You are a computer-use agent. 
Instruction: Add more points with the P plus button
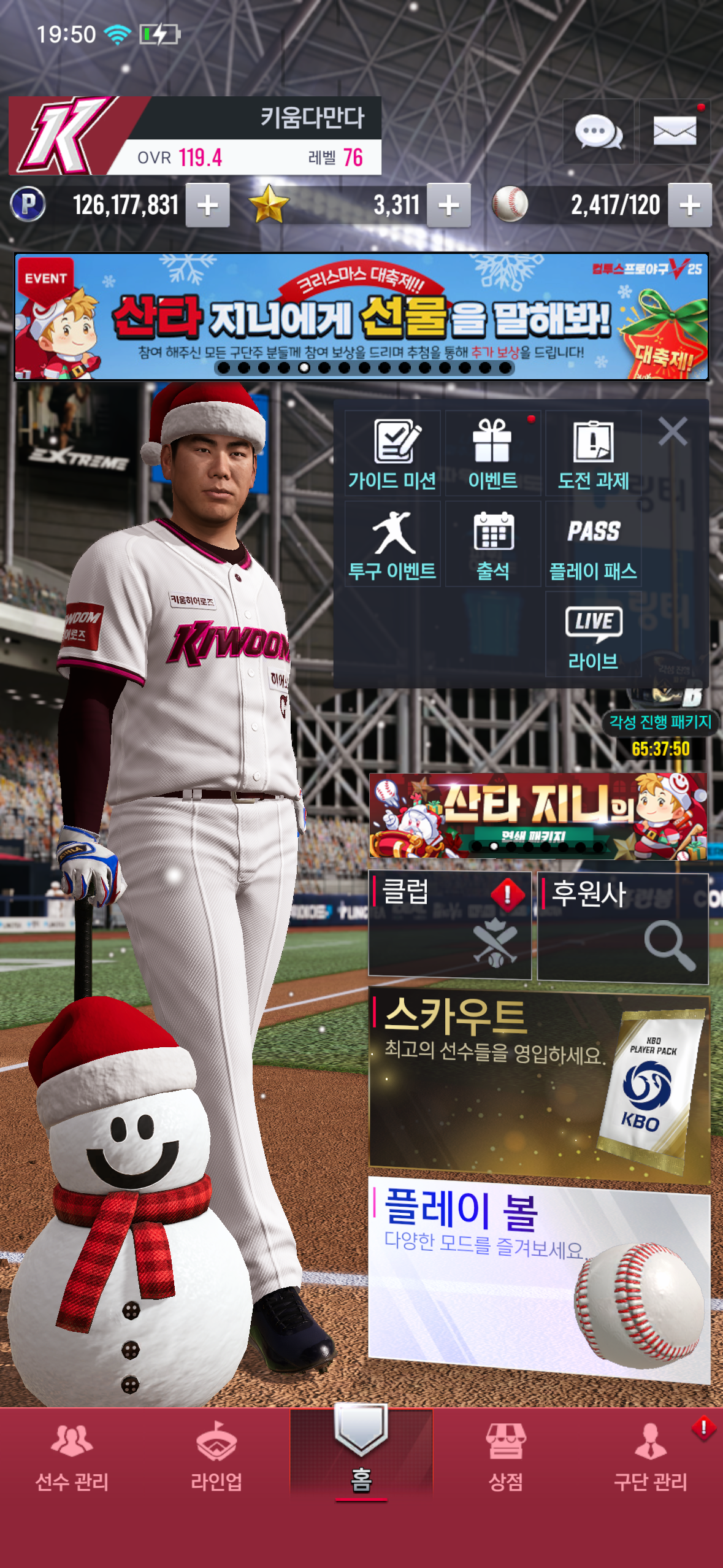point(208,206)
